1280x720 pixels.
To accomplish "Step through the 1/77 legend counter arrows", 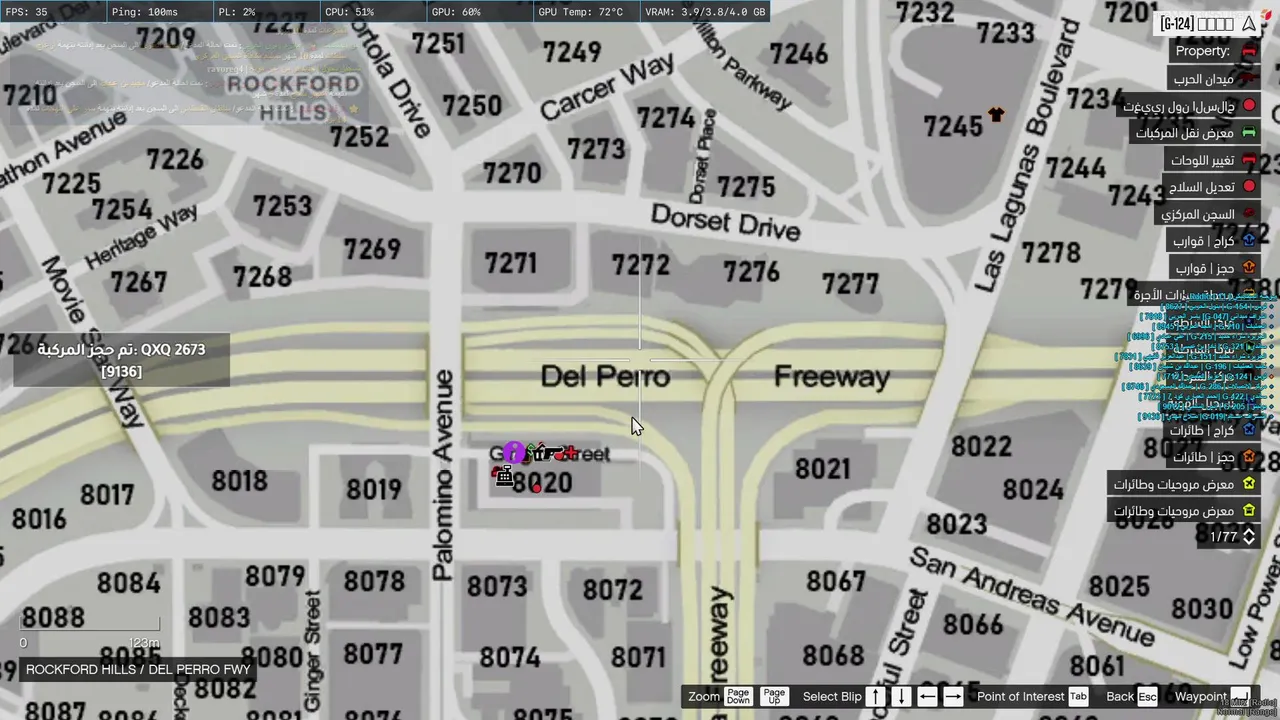I will [x=1248, y=537].
